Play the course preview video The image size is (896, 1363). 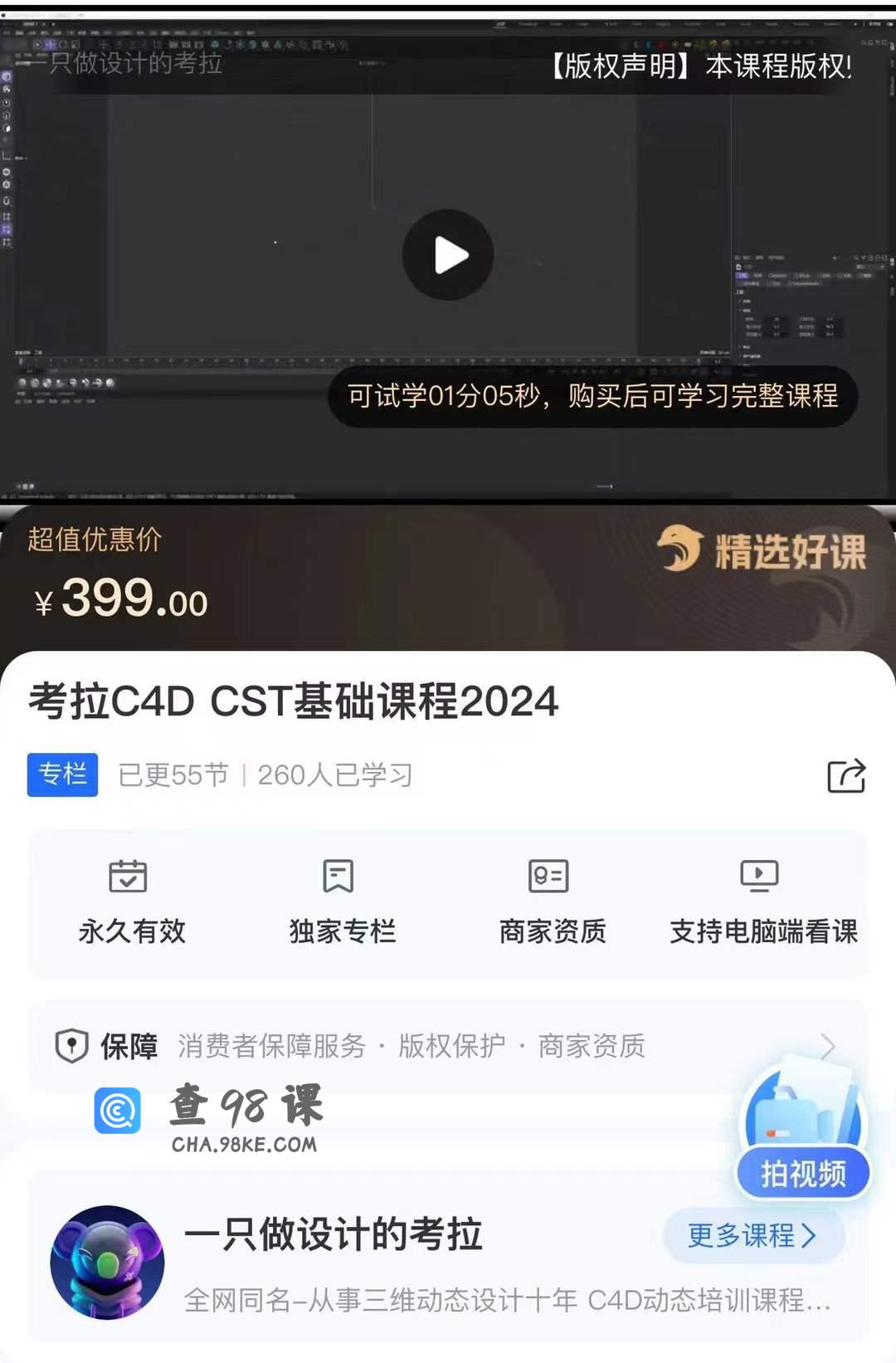[448, 255]
